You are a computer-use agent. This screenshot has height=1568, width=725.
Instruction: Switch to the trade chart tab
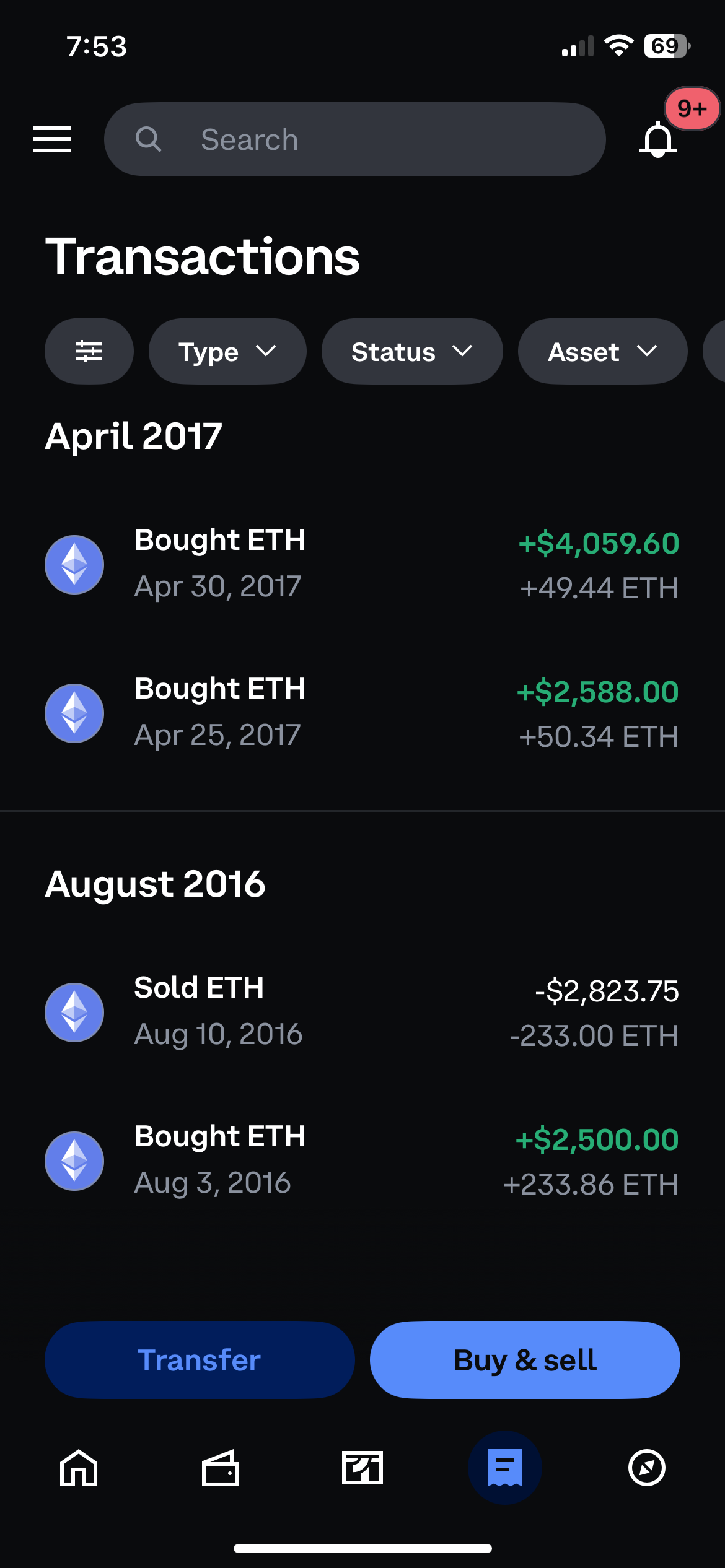click(362, 1468)
